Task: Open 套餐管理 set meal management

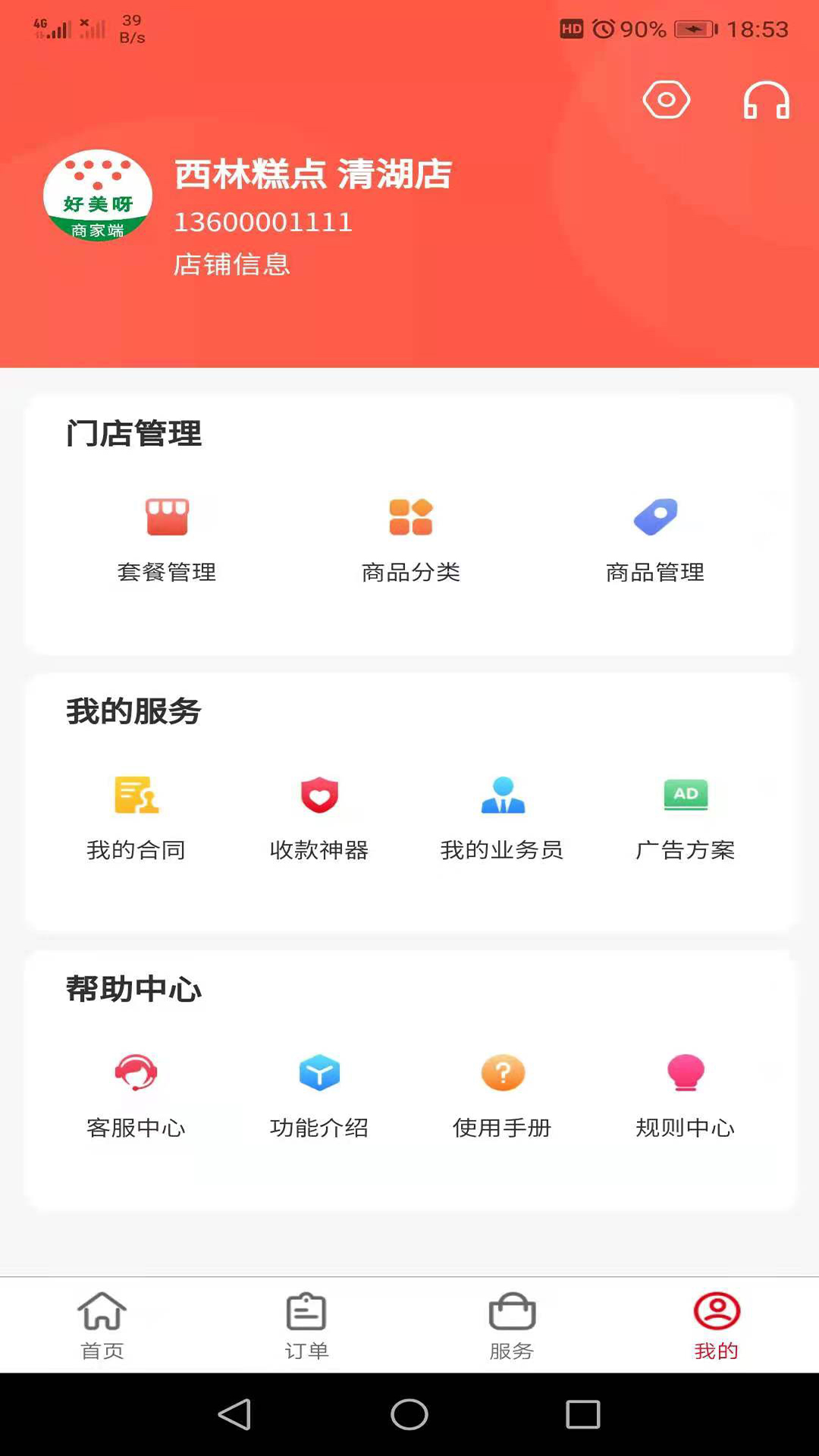Action: (167, 539)
